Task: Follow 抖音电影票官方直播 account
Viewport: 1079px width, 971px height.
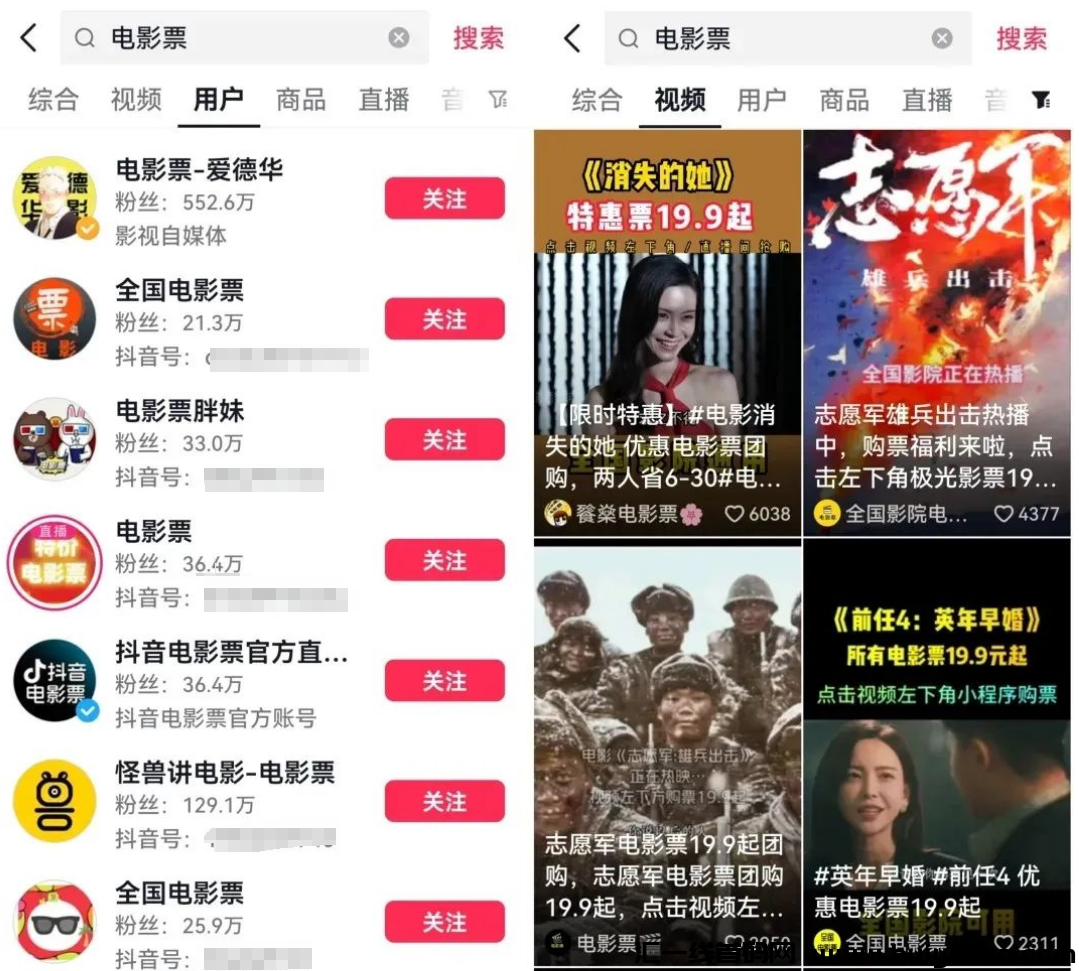Action: [x=444, y=681]
